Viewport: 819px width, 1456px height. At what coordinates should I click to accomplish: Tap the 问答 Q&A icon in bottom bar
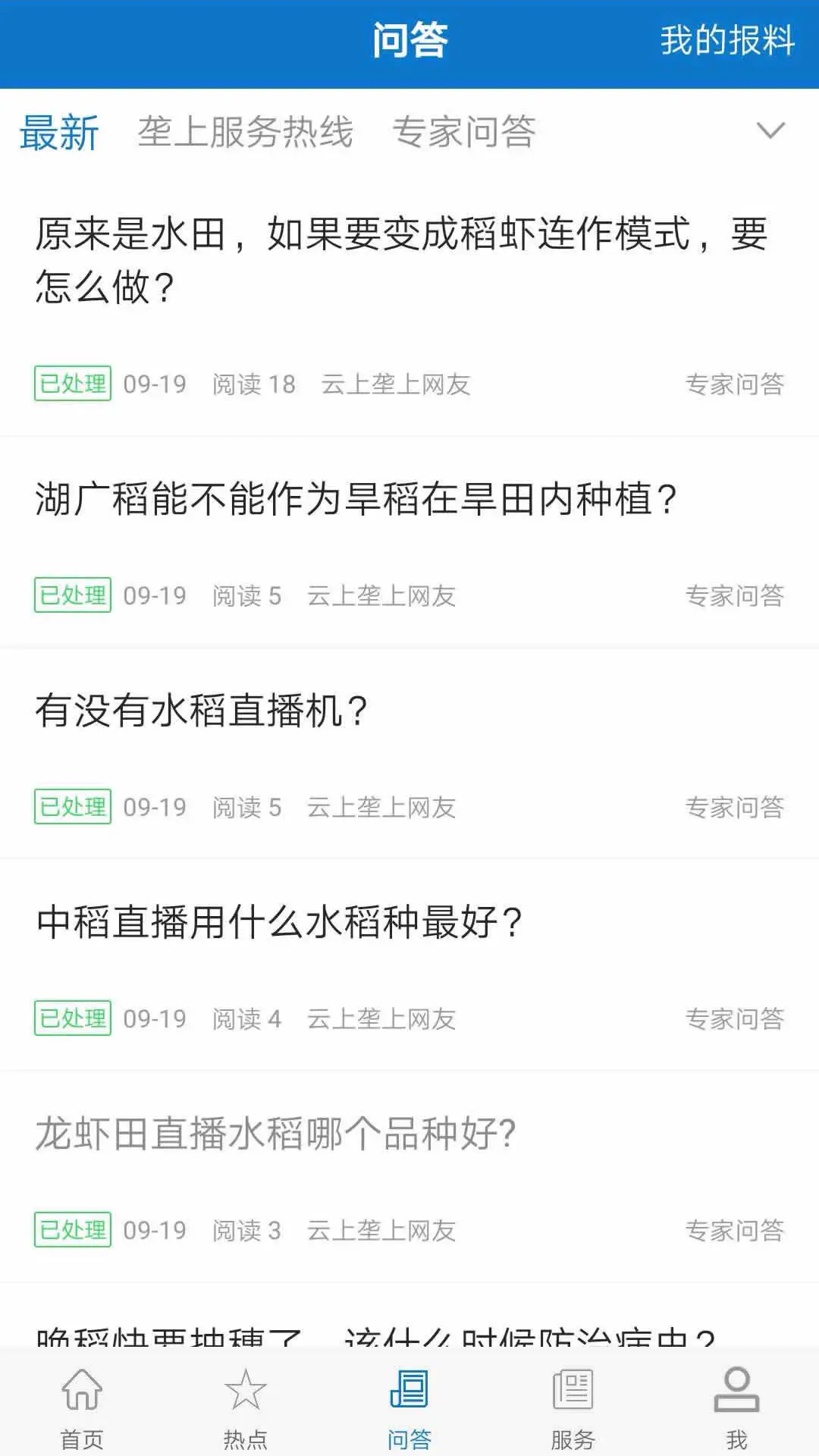point(409,1407)
